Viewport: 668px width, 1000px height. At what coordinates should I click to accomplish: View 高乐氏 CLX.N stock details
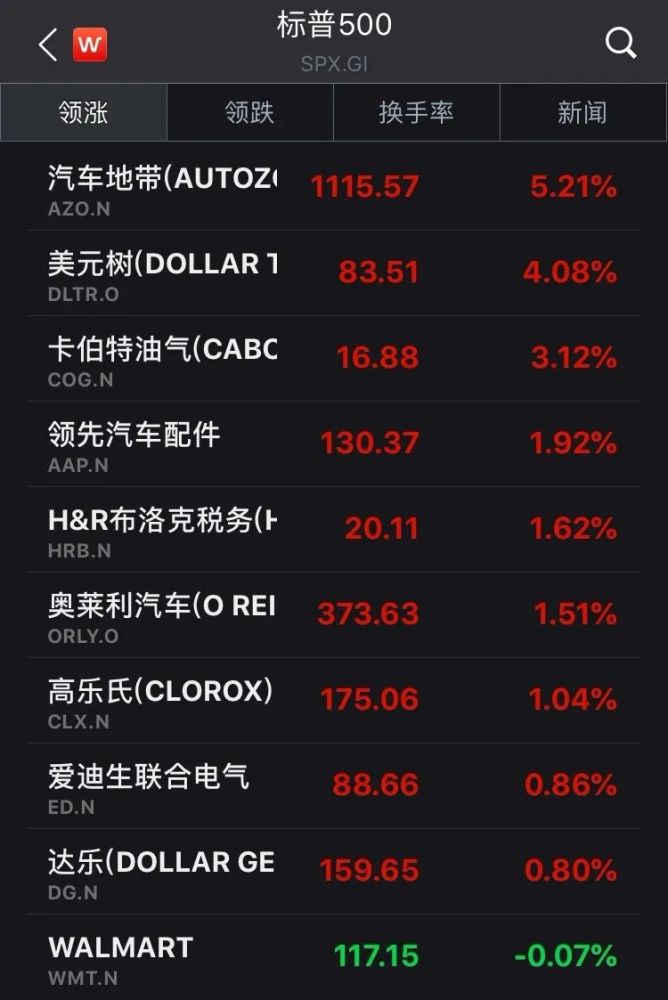[334, 701]
